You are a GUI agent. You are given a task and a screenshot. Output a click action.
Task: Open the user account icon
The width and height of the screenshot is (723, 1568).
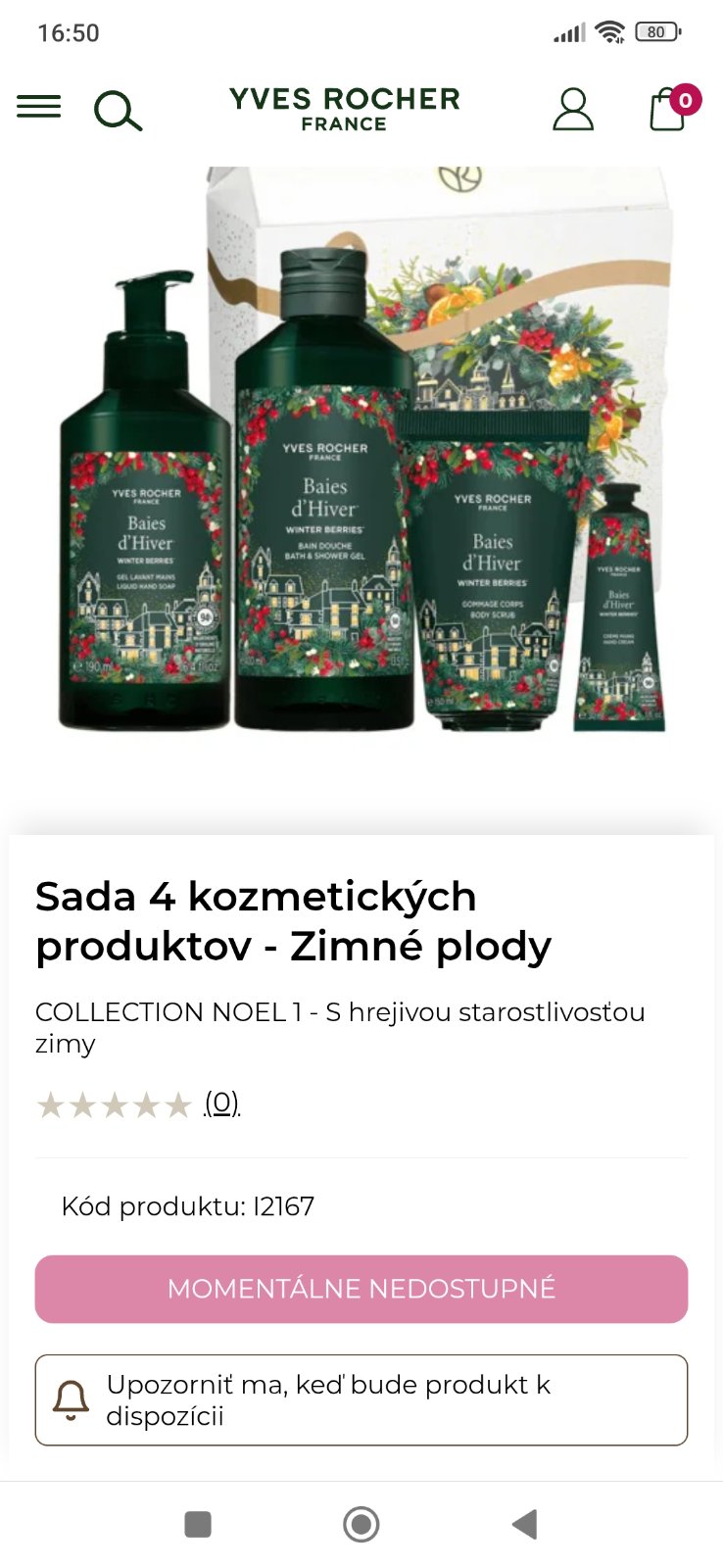(x=573, y=109)
